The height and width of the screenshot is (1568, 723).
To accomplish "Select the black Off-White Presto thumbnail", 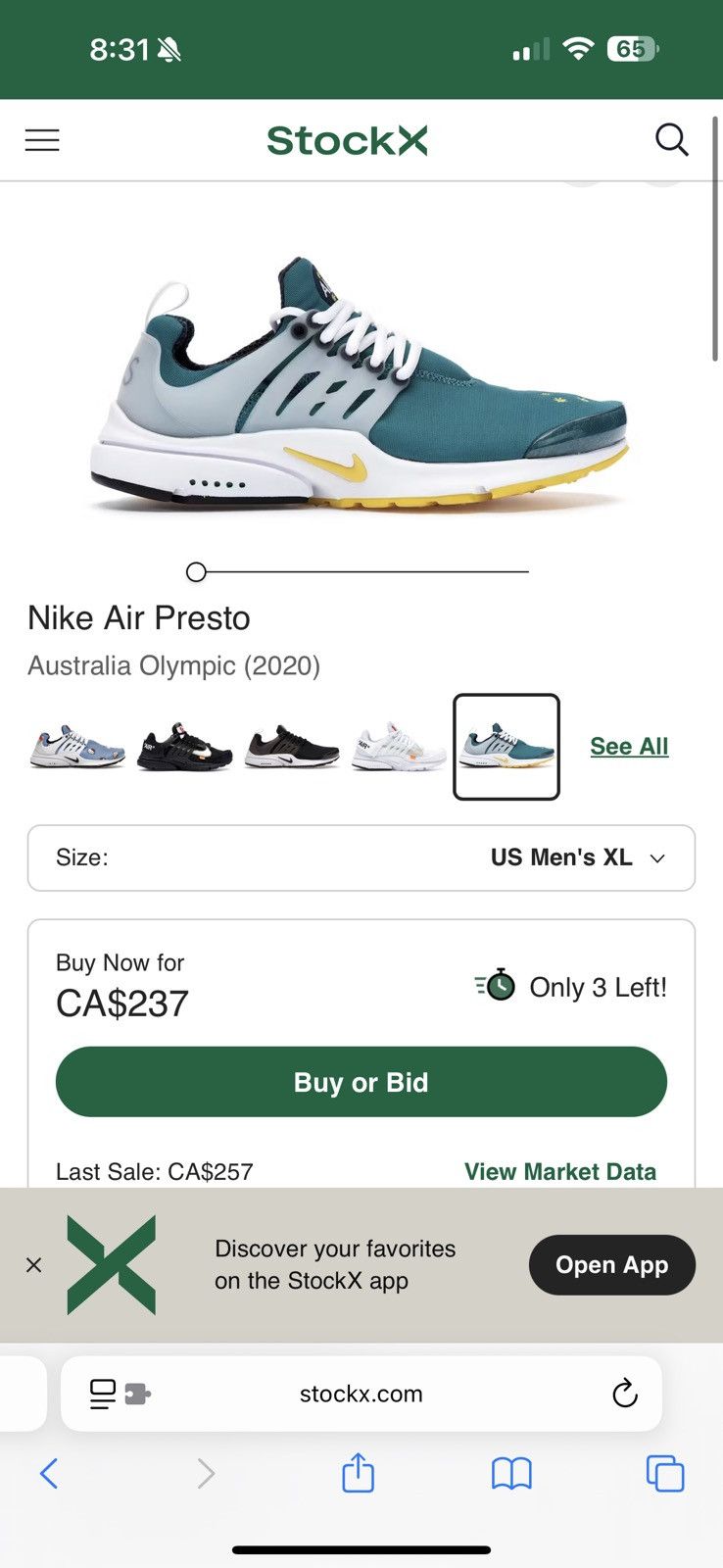I will (x=182, y=747).
